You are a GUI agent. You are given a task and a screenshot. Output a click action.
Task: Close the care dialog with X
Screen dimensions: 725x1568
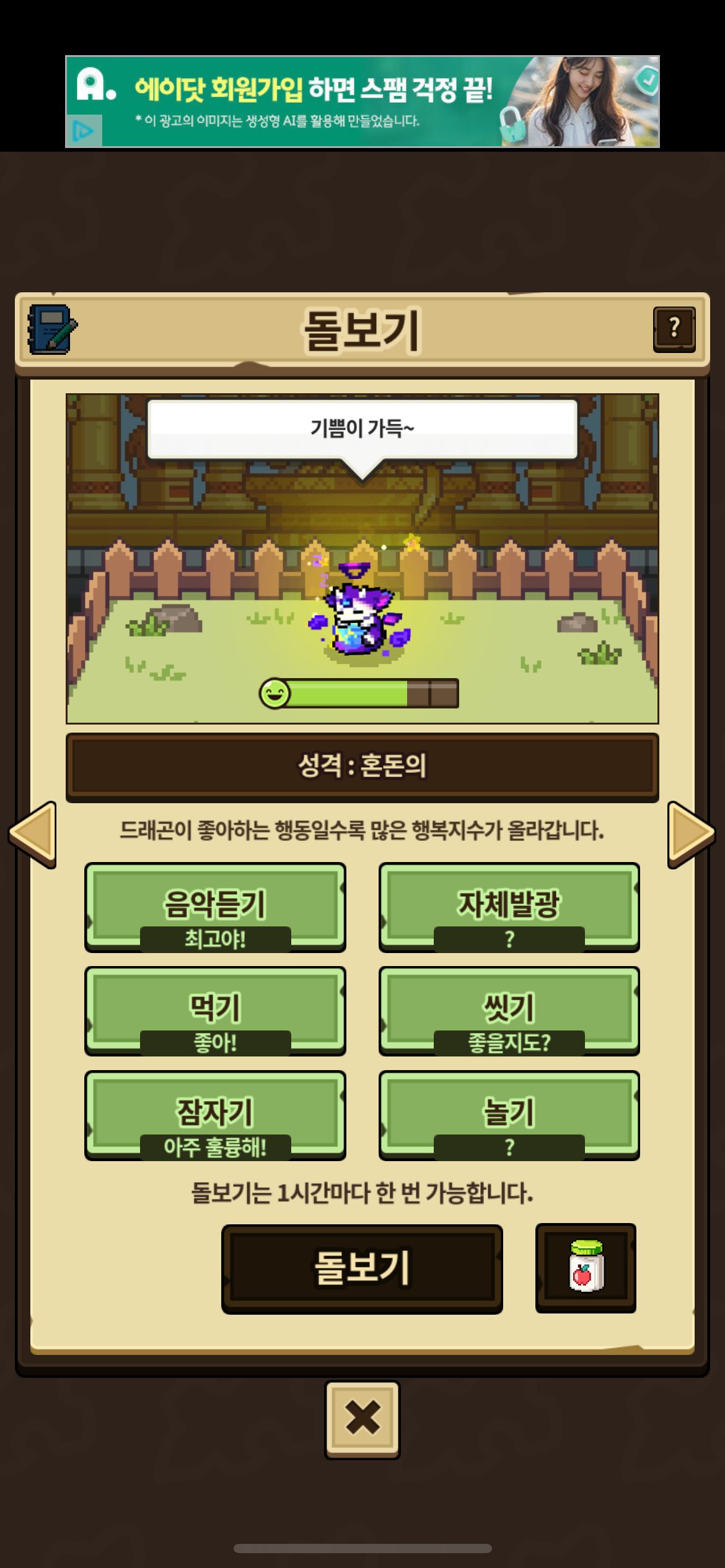(x=362, y=1419)
